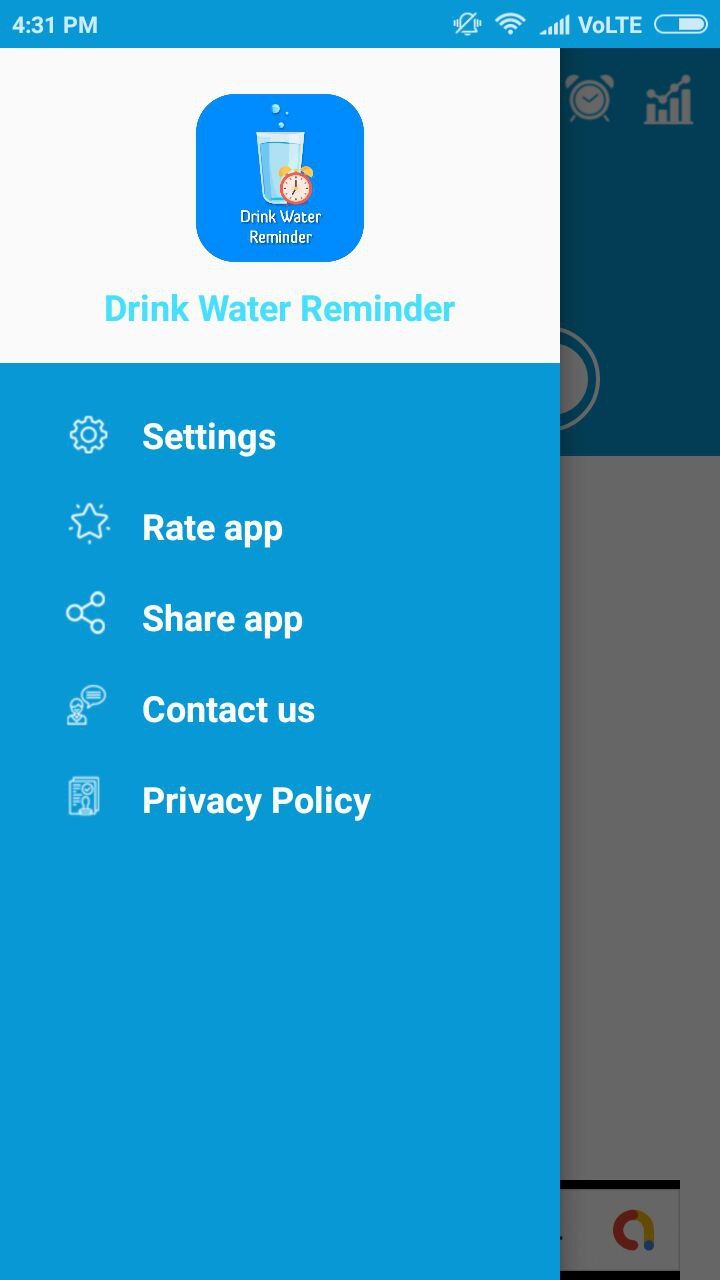Open Contact us
Image resolution: width=720 pixels, height=1280 pixels.
pos(228,710)
